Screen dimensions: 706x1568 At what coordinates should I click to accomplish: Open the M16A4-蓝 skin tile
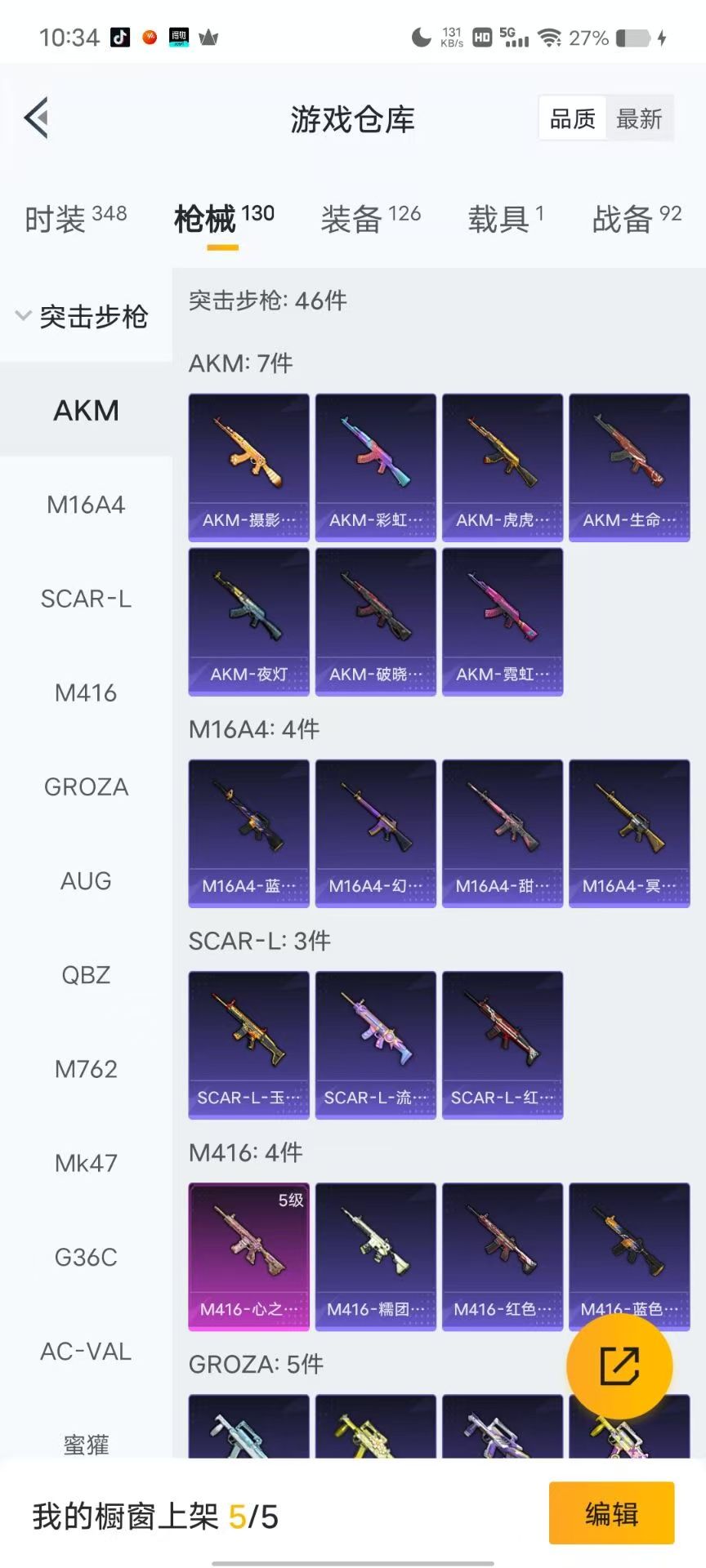click(x=248, y=833)
